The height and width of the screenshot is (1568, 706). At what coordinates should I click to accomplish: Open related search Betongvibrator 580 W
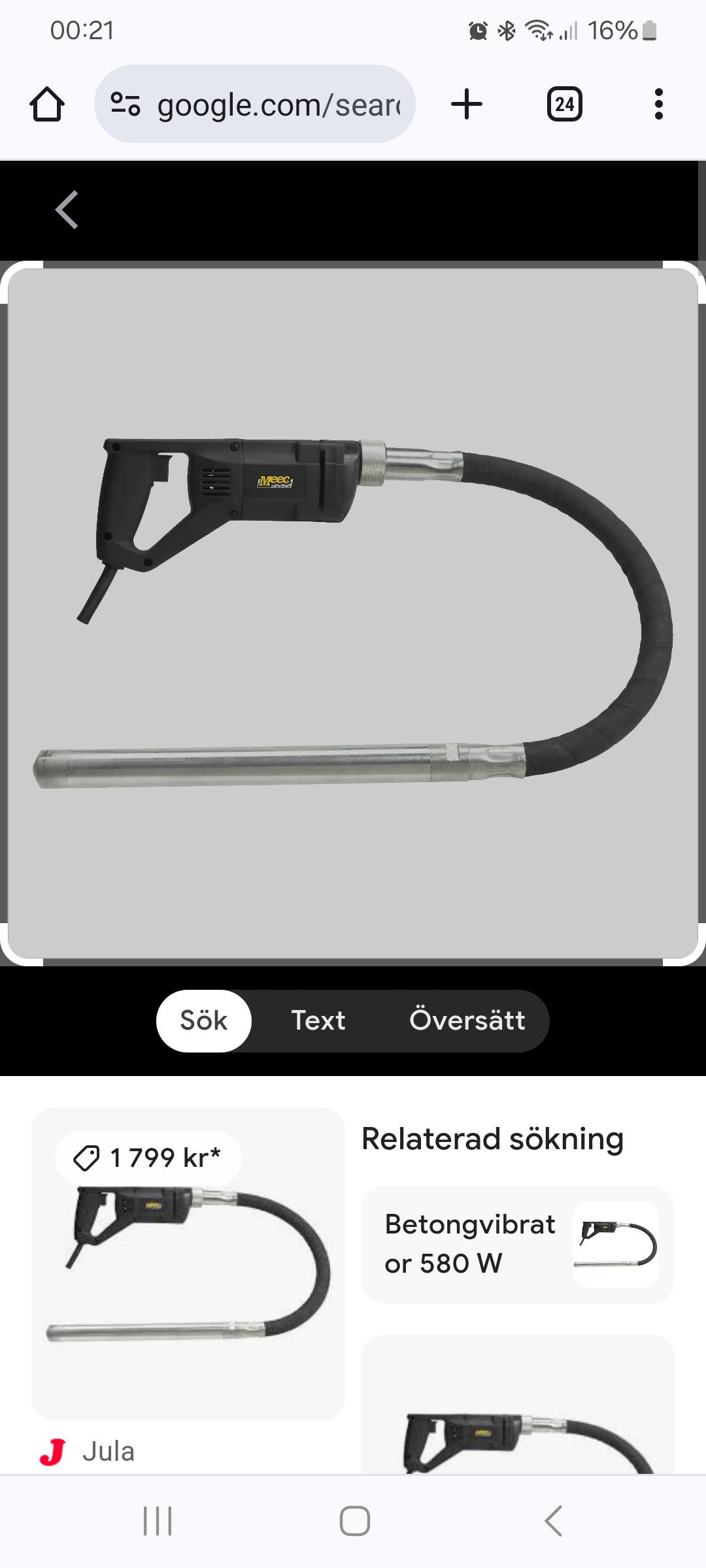(x=517, y=1245)
